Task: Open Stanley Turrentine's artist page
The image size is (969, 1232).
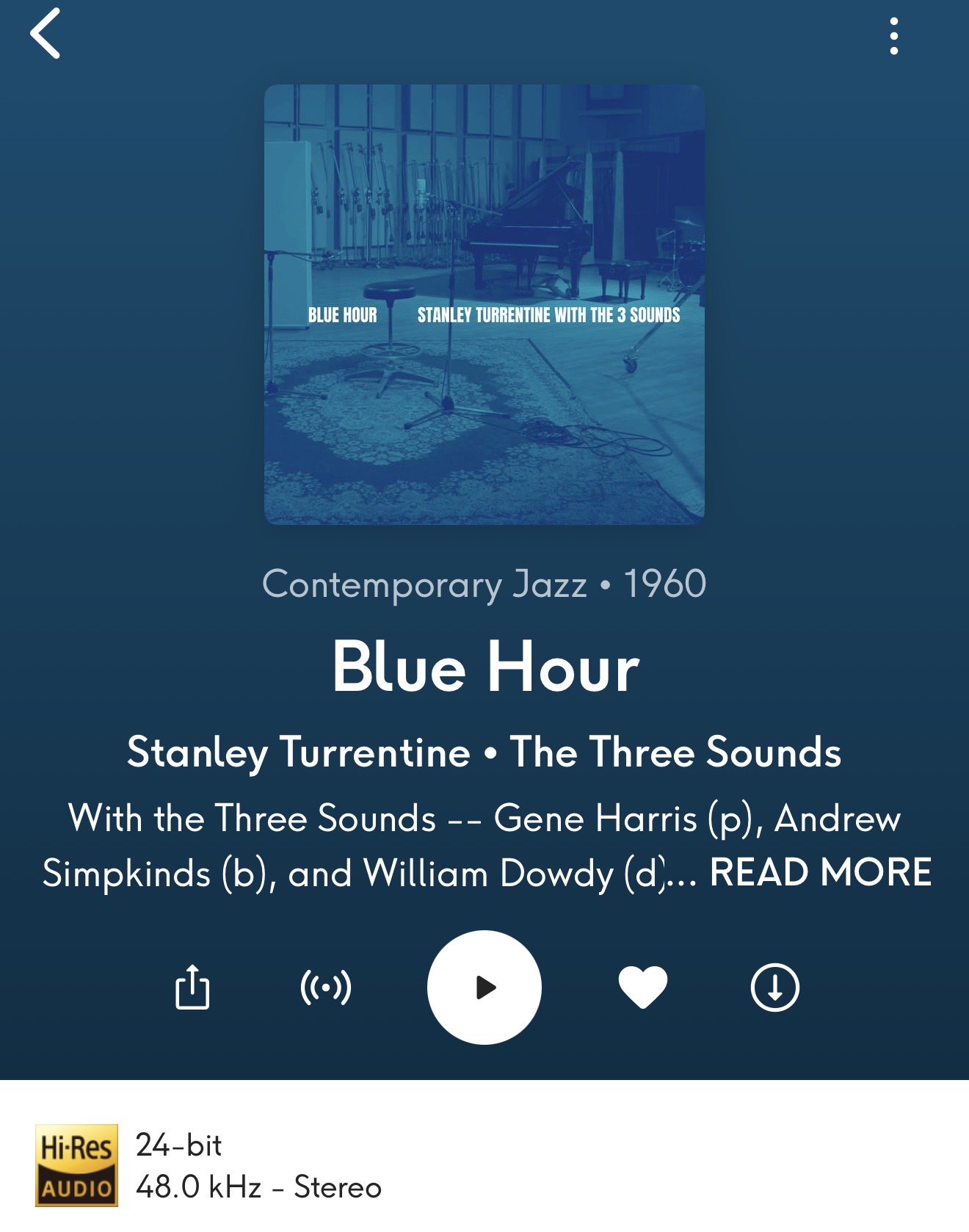Action: point(298,753)
